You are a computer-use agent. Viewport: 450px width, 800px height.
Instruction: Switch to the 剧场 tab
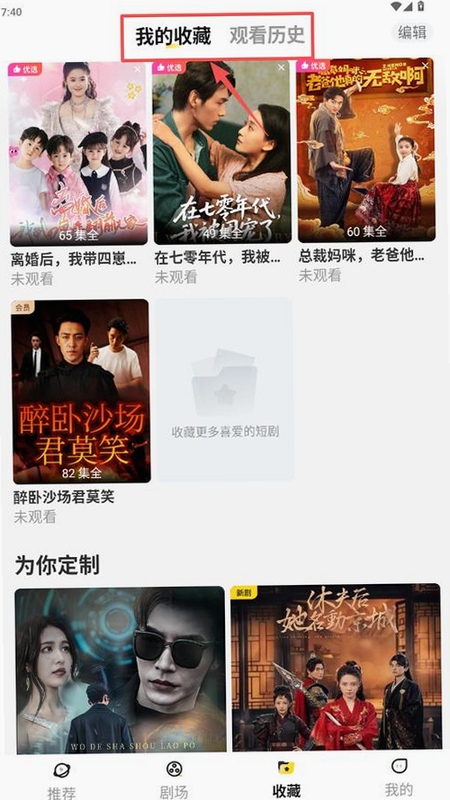click(x=174, y=779)
